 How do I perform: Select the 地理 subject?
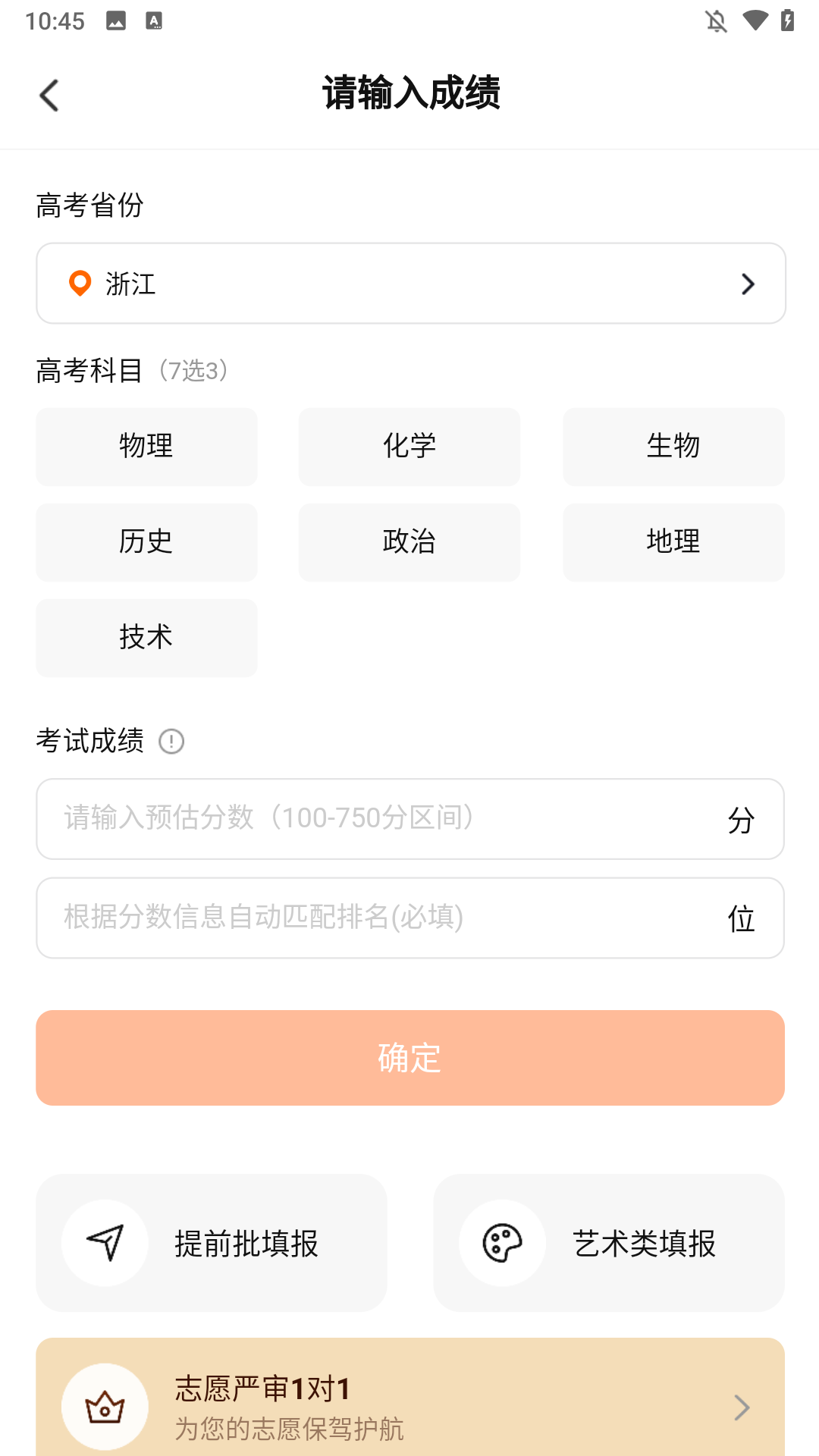(x=673, y=542)
